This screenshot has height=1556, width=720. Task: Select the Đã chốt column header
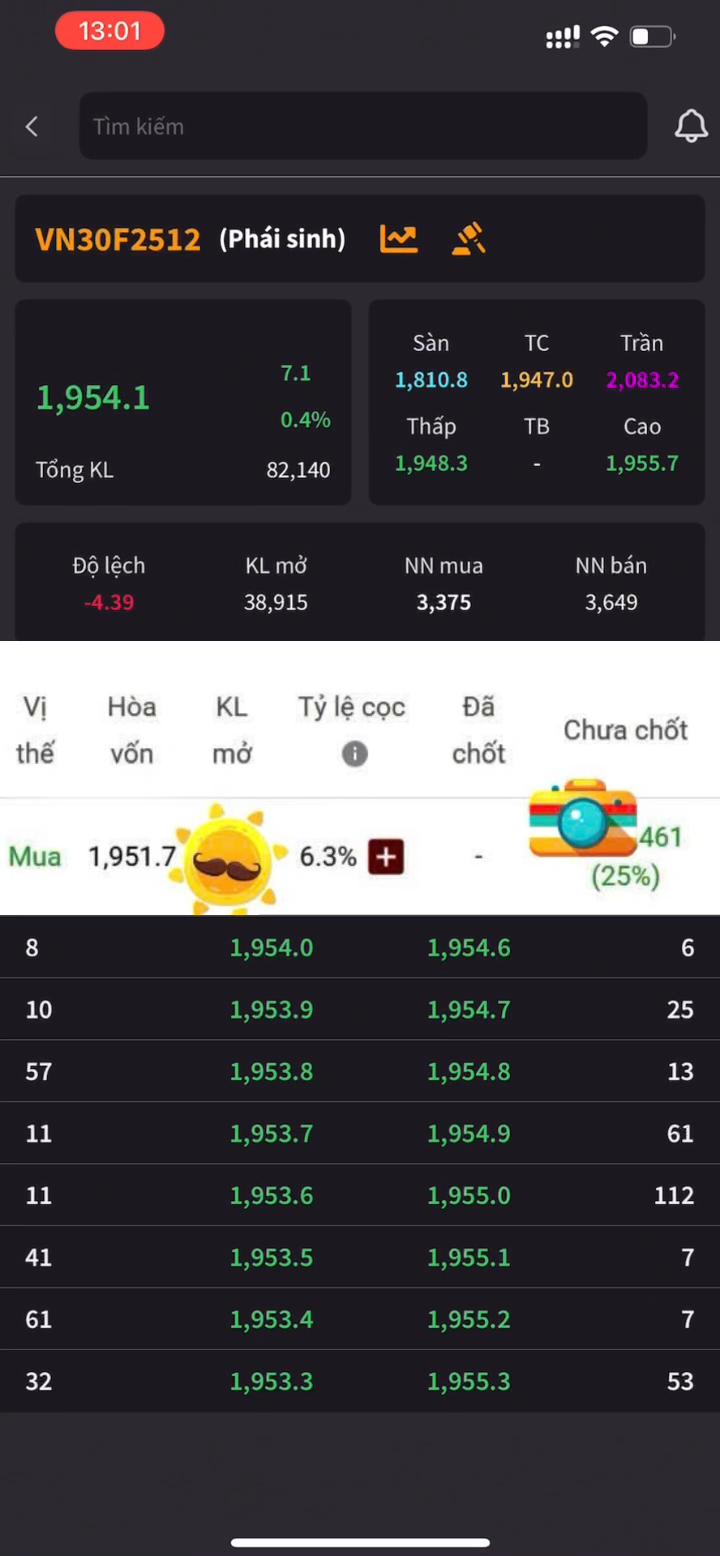coord(478,730)
